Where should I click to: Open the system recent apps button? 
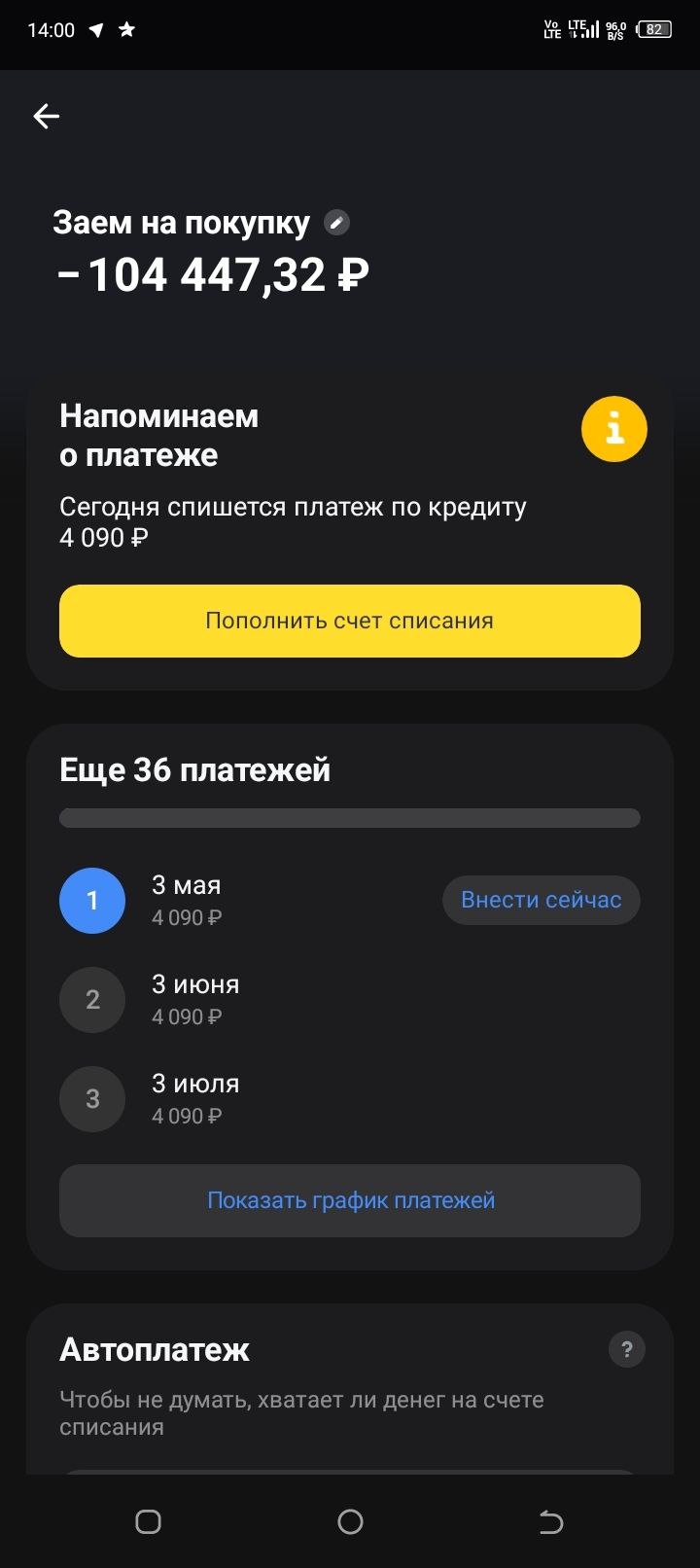tap(148, 1521)
